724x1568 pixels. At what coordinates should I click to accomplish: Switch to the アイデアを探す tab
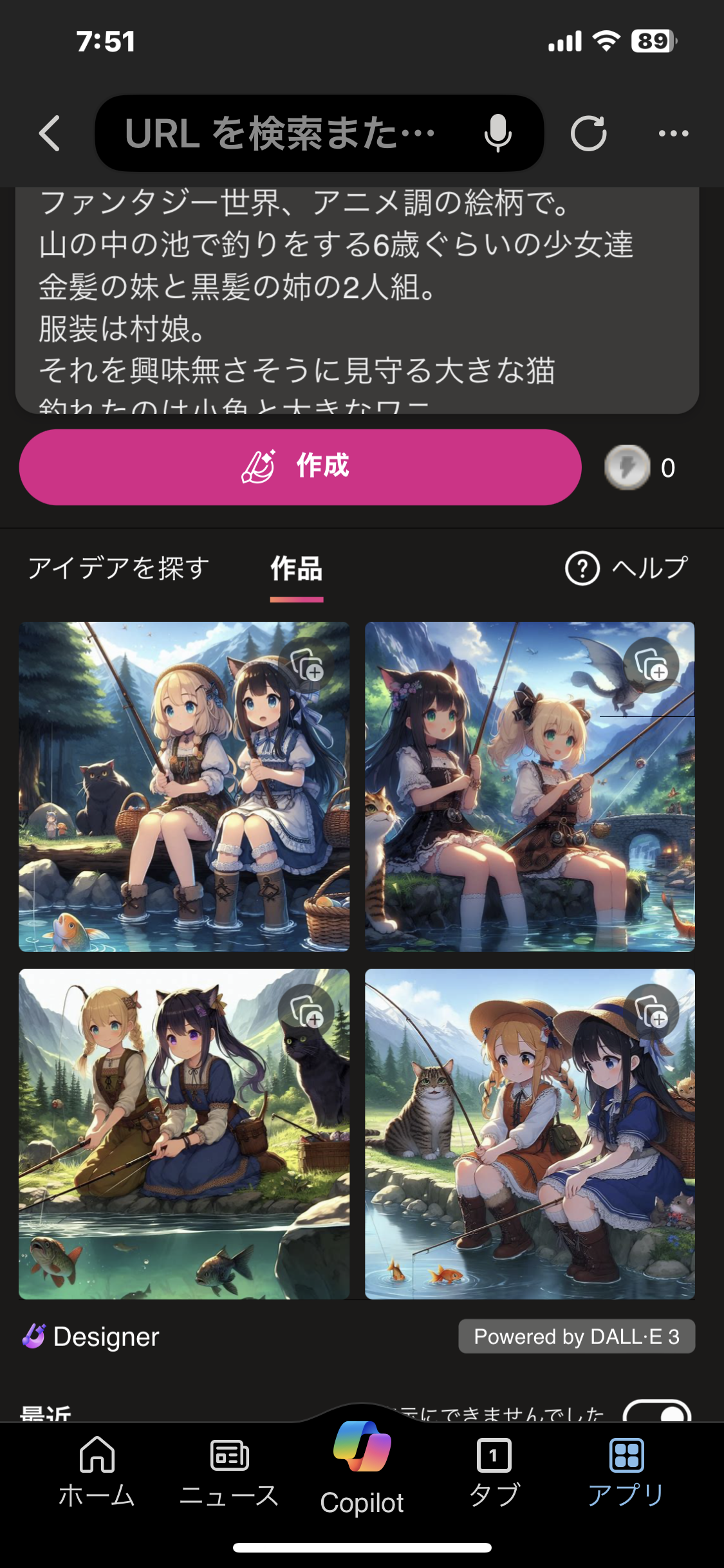[119, 568]
